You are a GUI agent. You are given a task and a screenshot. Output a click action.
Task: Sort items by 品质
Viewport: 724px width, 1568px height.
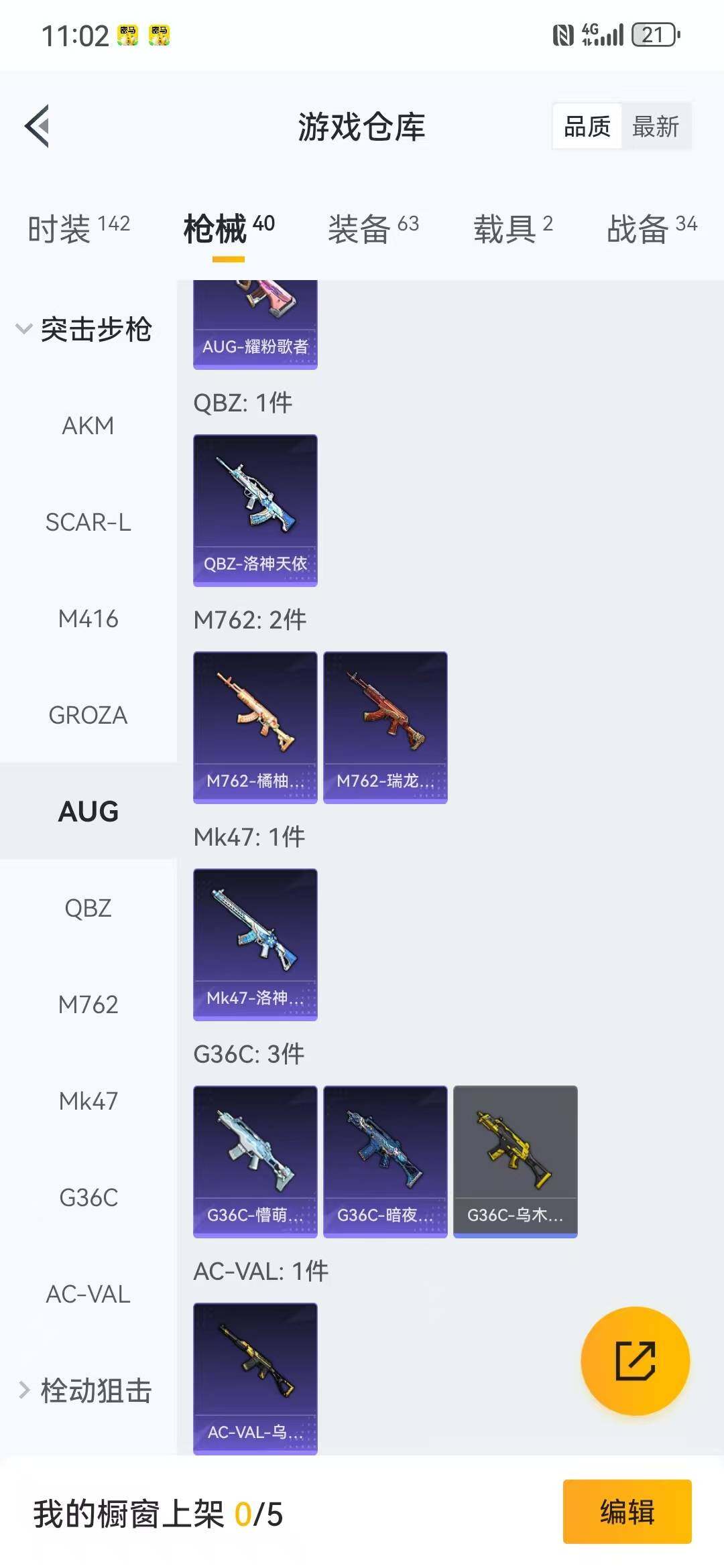click(x=587, y=126)
